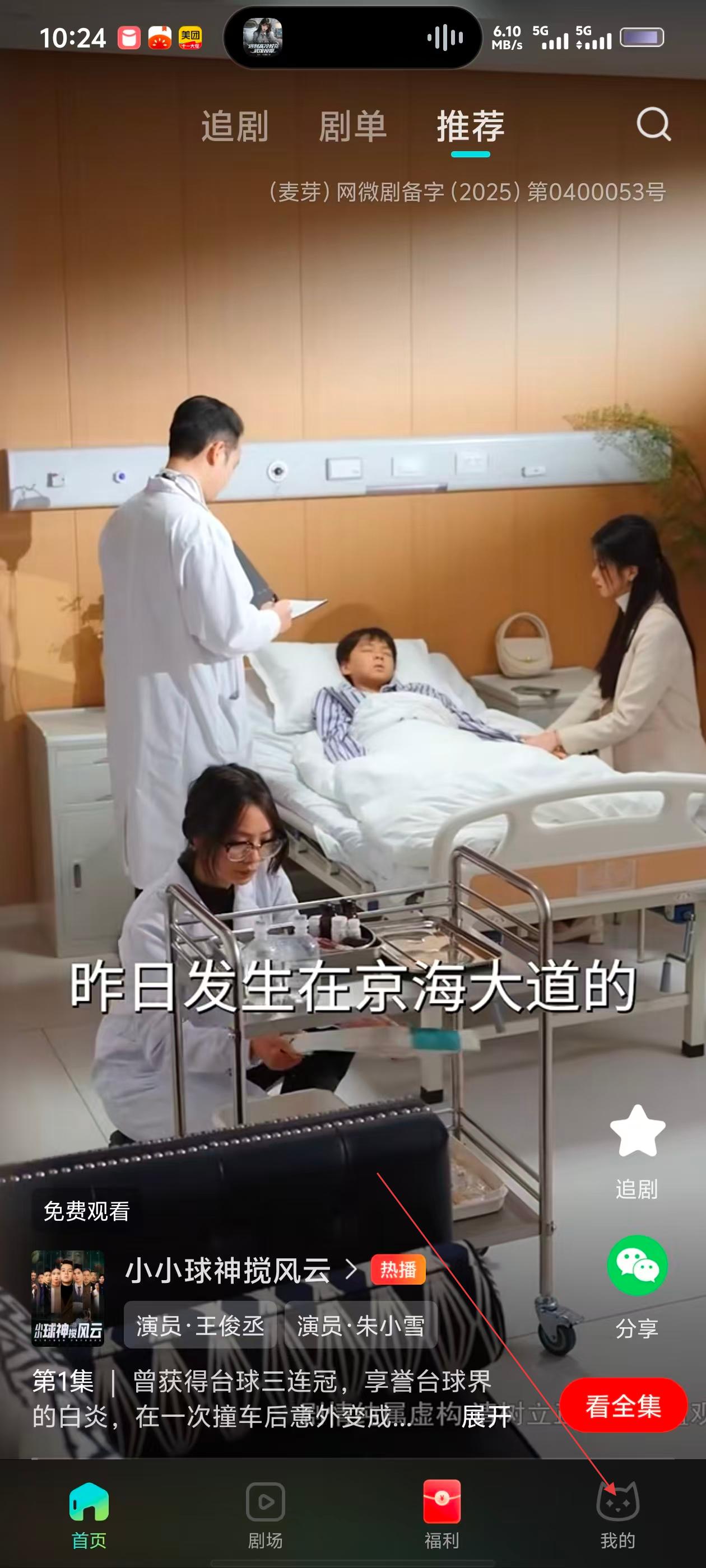The height and width of the screenshot is (1568, 706).
Task: Switch to the 剧单 top tab
Action: [x=352, y=127]
